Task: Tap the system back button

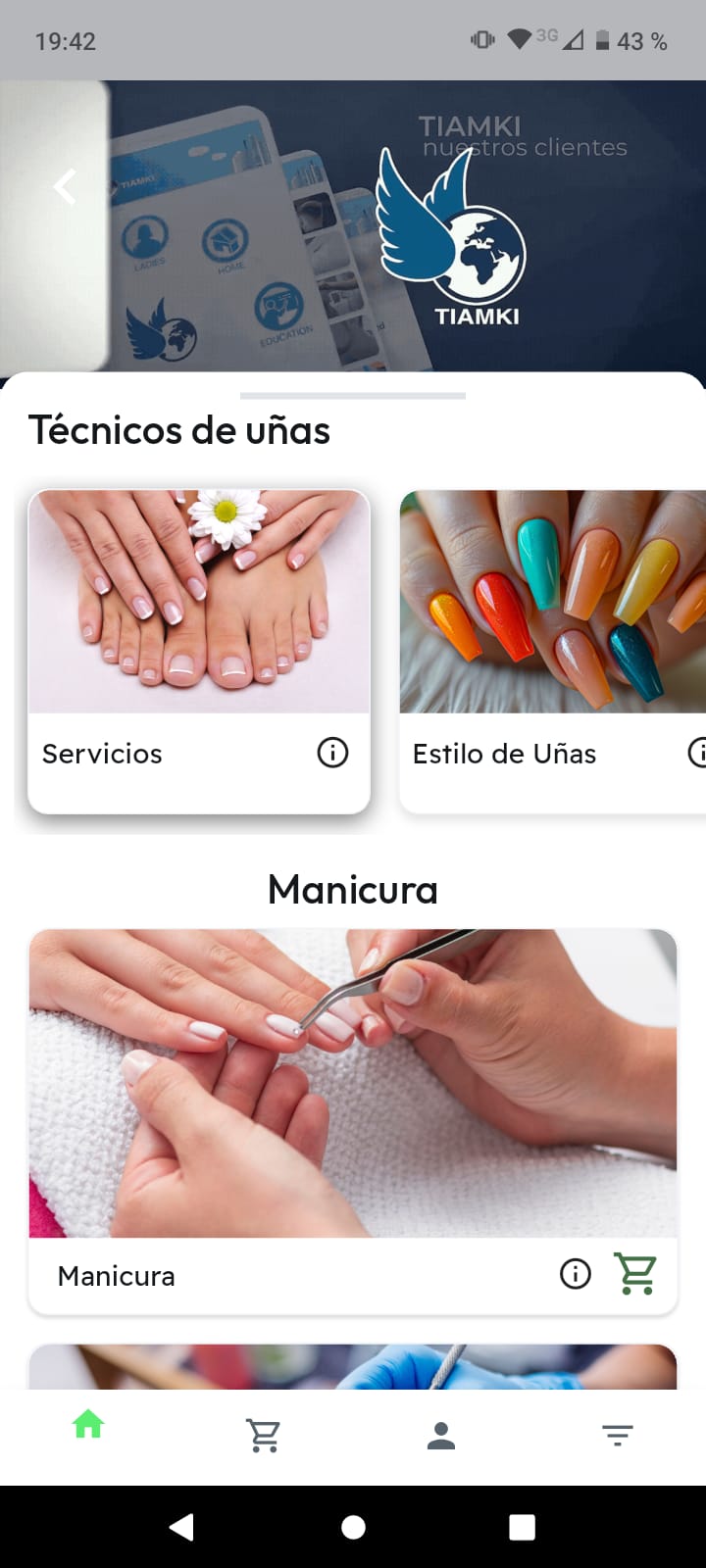Action: coord(181,1527)
